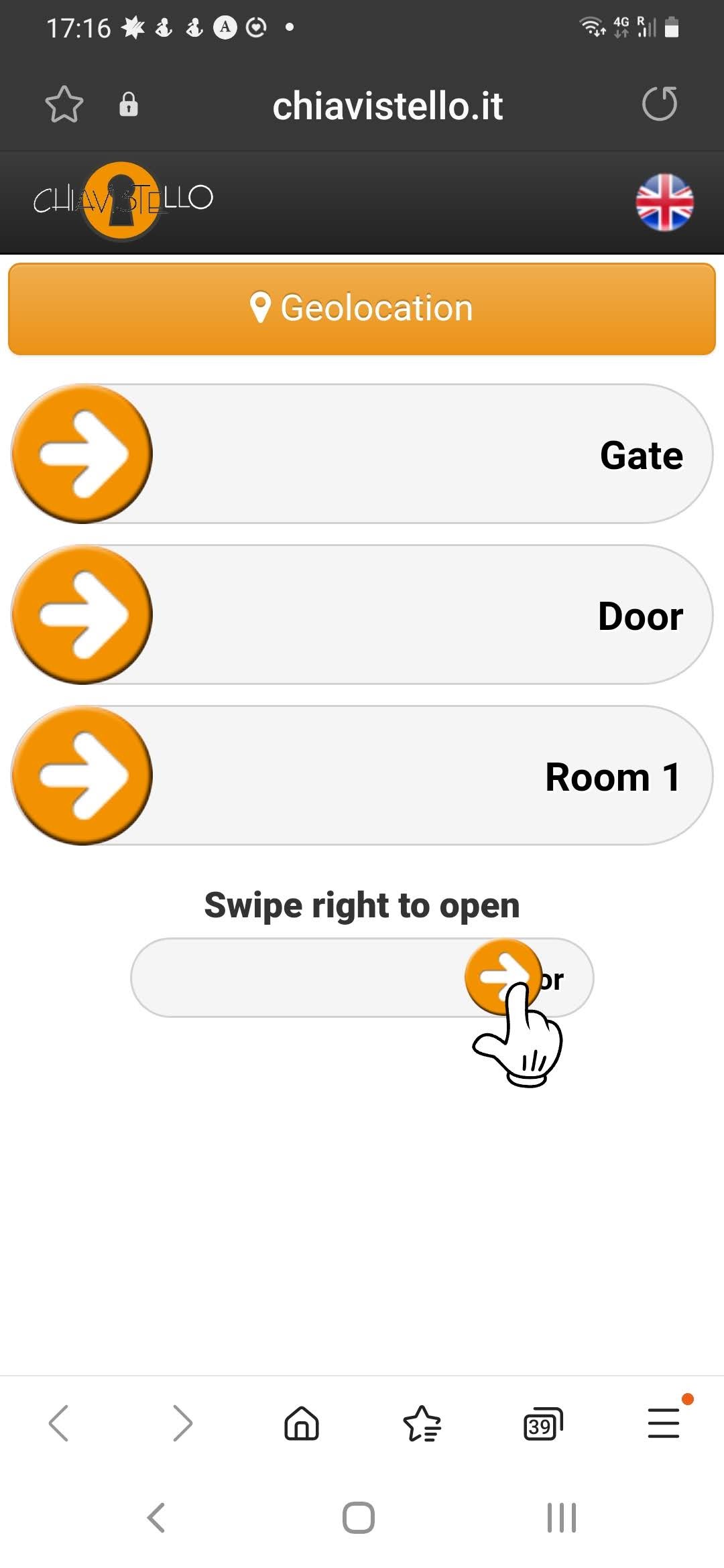Reload the chiavistello.it page
The width and height of the screenshot is (724, 1568).
pos(660,105)
